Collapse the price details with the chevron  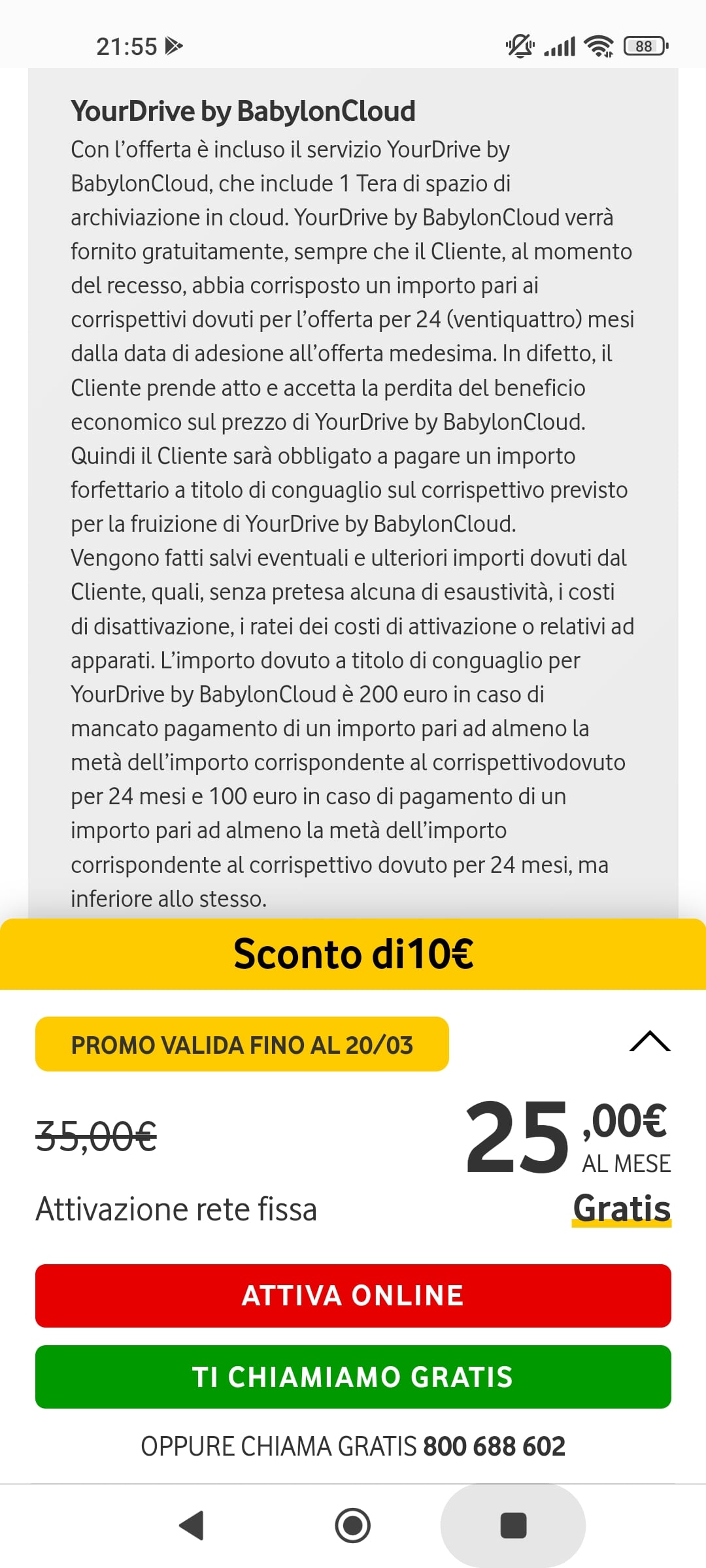point(649,1041)
